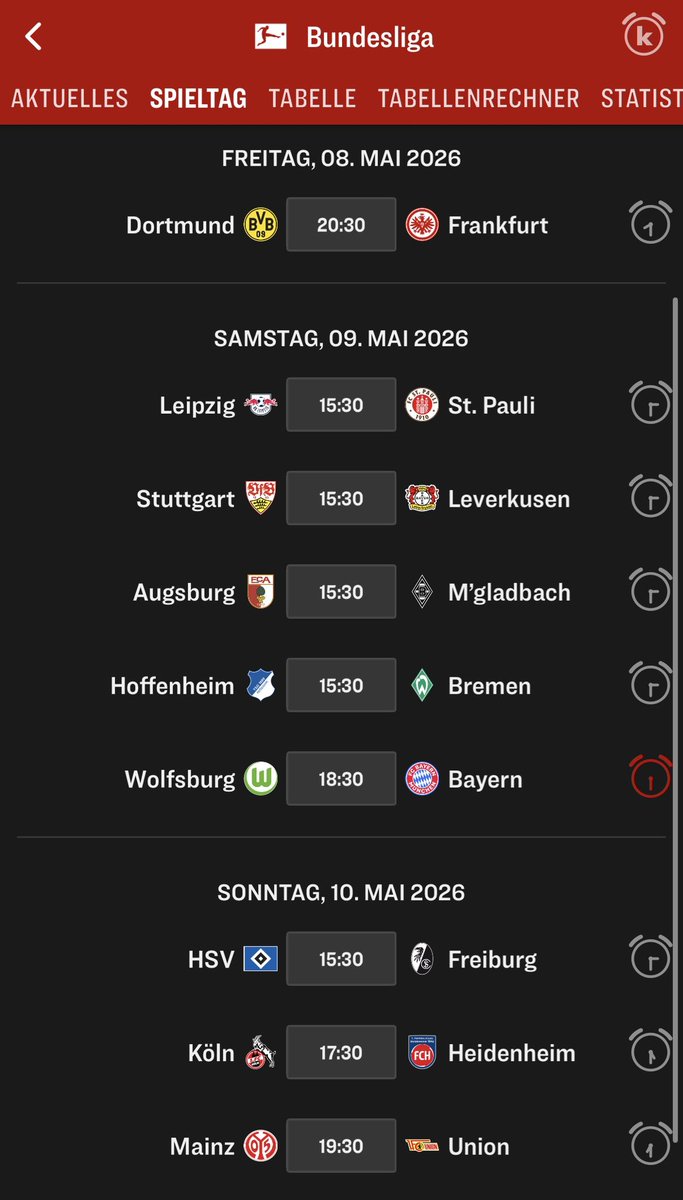
Task: Set reminder for HSV vs Freiburg
Action: point(650,957)
